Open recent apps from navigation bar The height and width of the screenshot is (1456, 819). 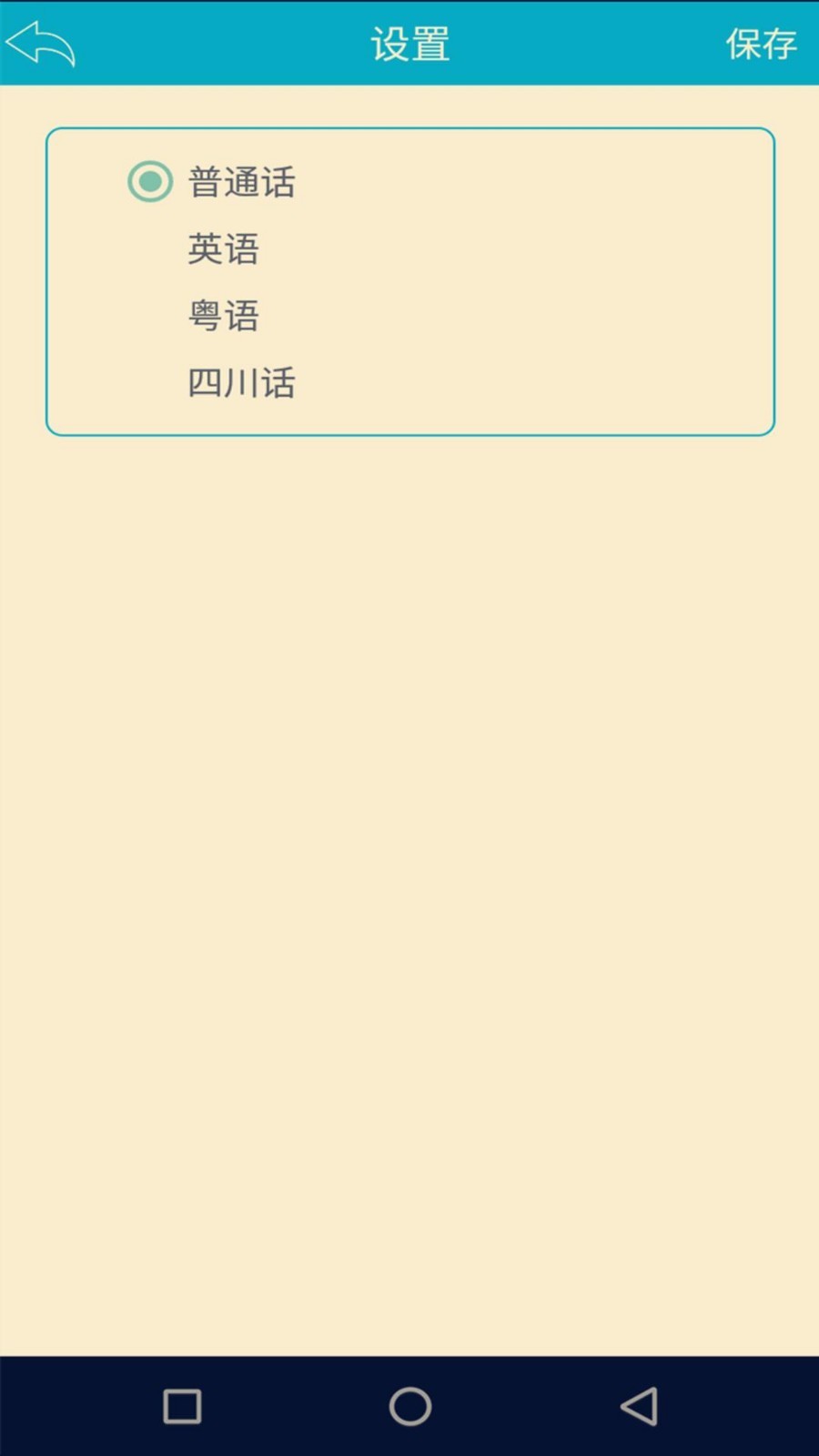pyautogui.click(x=182, y=1406)
